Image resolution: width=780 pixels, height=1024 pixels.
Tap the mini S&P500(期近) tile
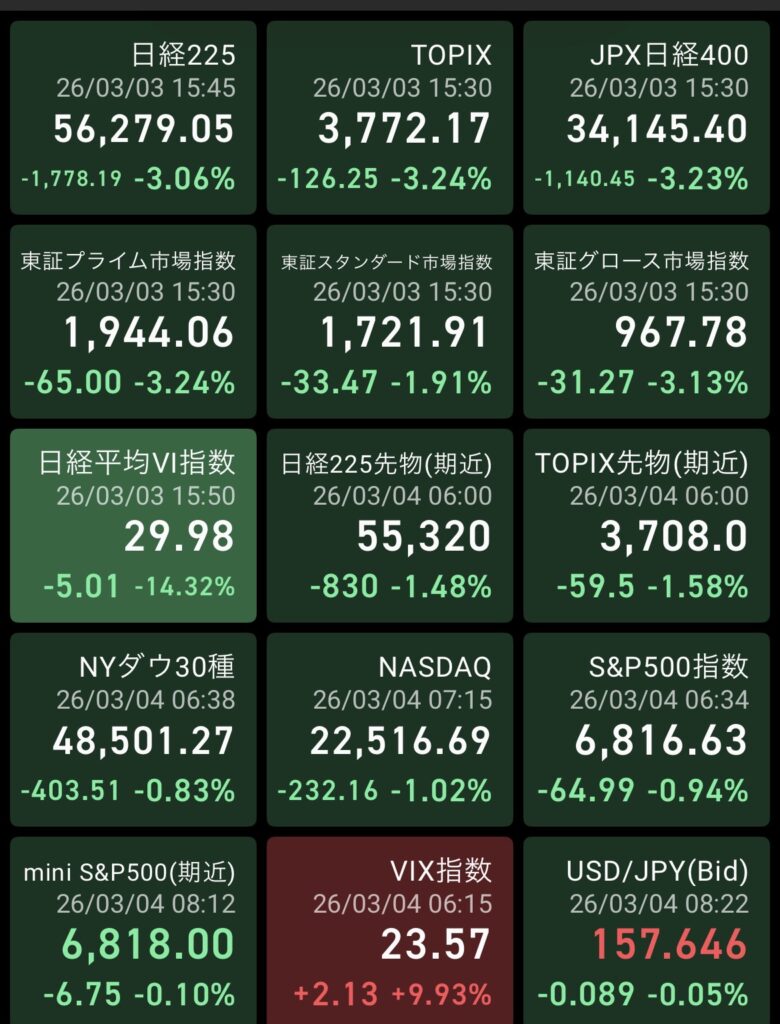point(133,930)
